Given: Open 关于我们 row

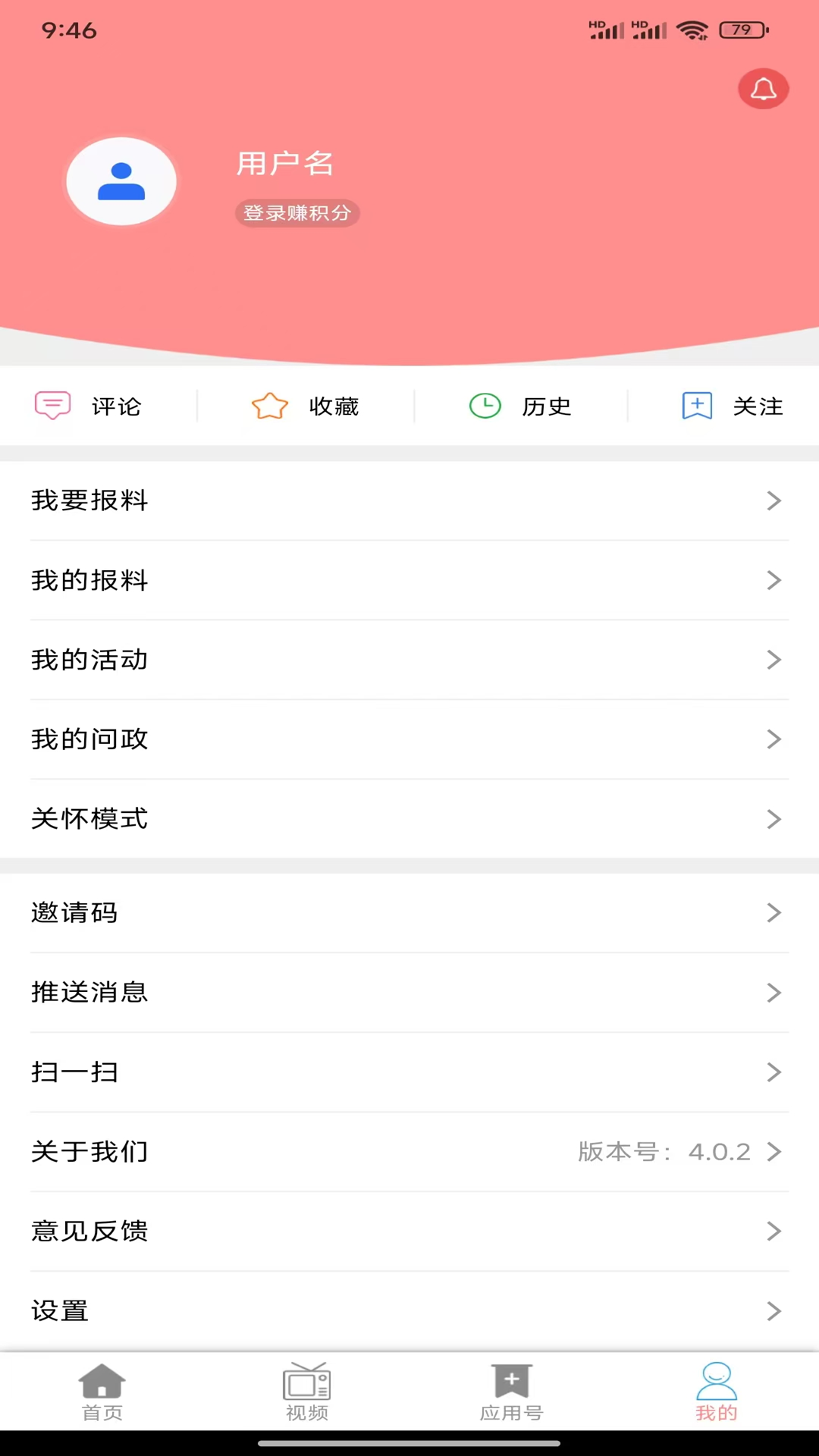Looking at the screenshot, I should pos(409,1152).
